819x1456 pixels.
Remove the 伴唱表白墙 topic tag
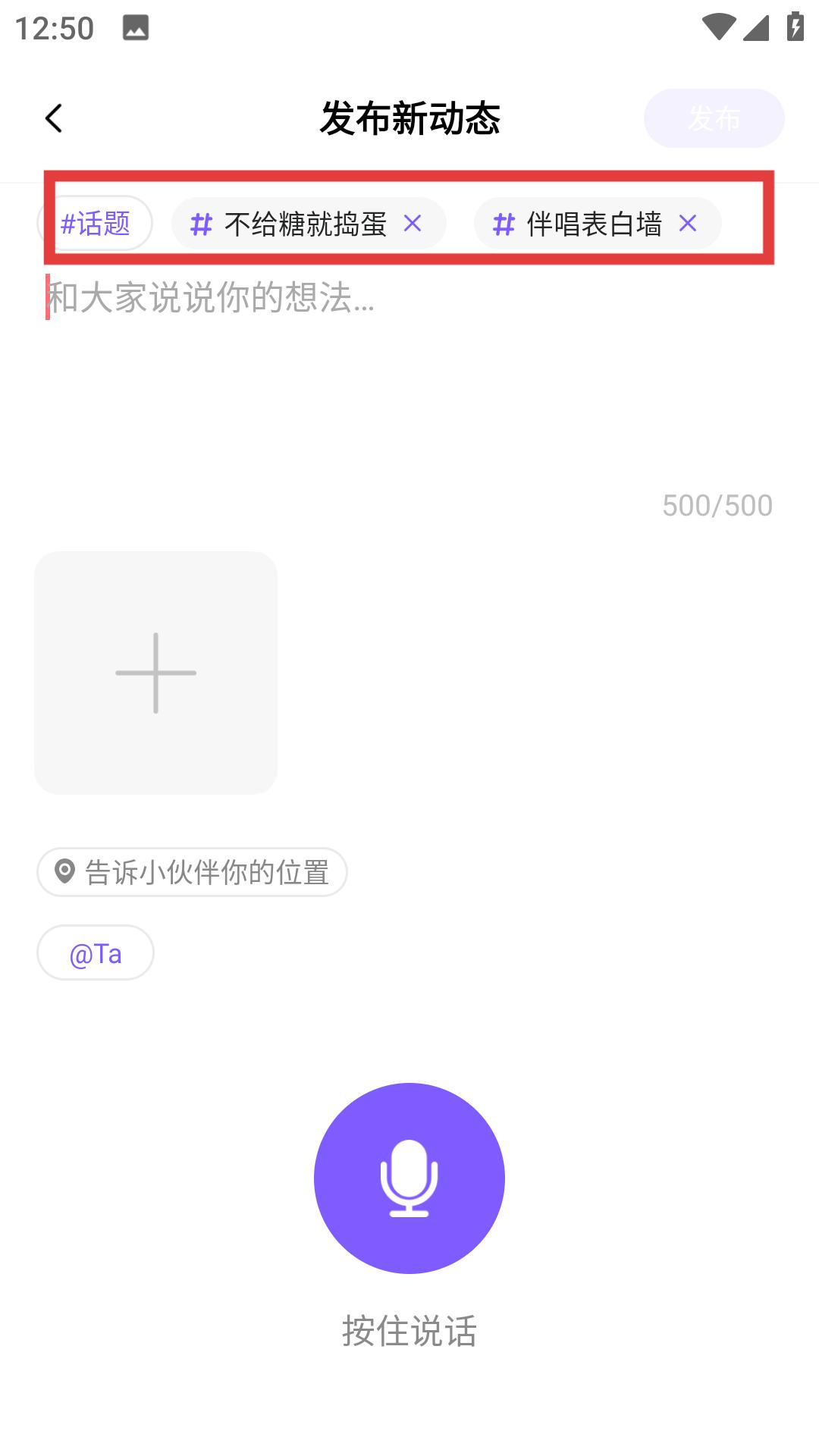pos(689,223)
